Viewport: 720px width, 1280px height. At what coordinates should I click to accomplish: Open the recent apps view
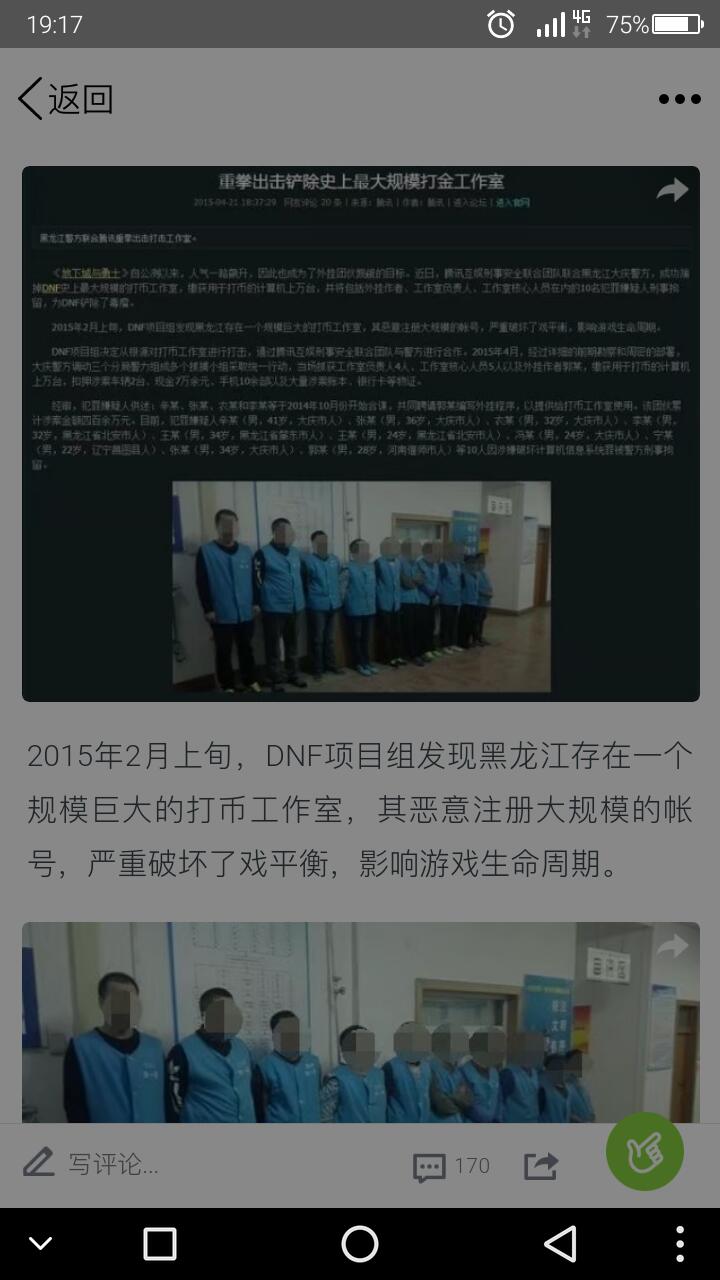point(160,1244)
